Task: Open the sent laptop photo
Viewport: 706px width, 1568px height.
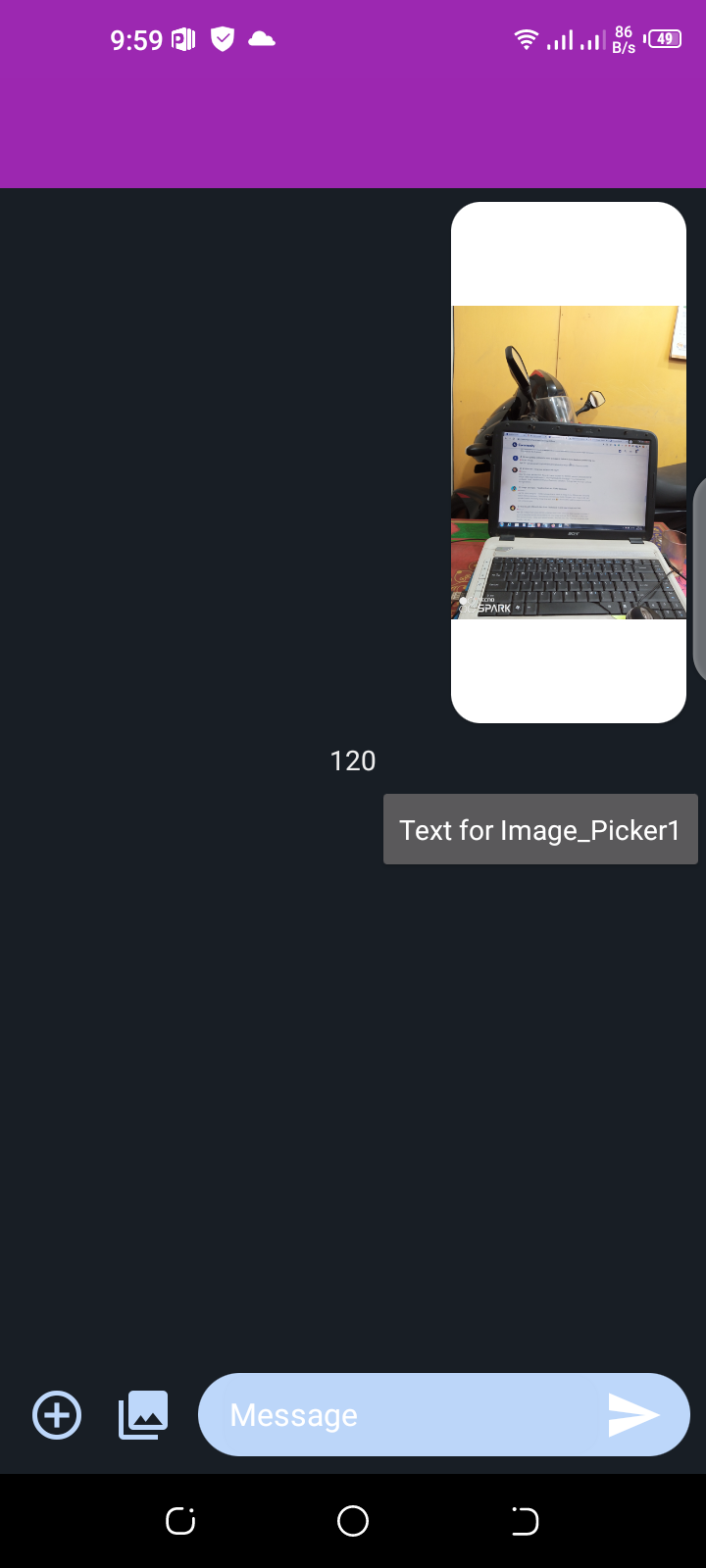Action: click(x=569, y=463)
